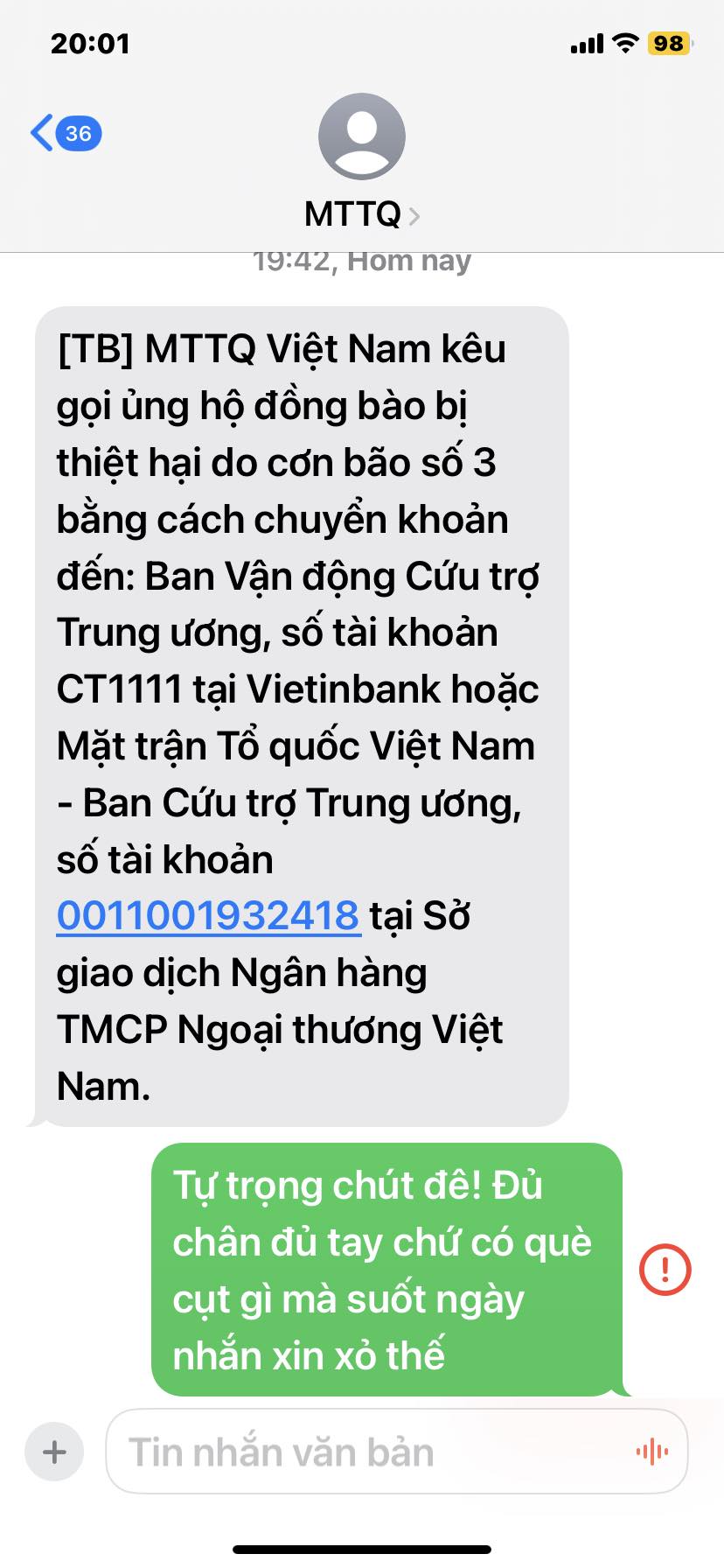Tap the red not-delivered alert icon
This screenshot has width=724, height=1568.
665,1270
